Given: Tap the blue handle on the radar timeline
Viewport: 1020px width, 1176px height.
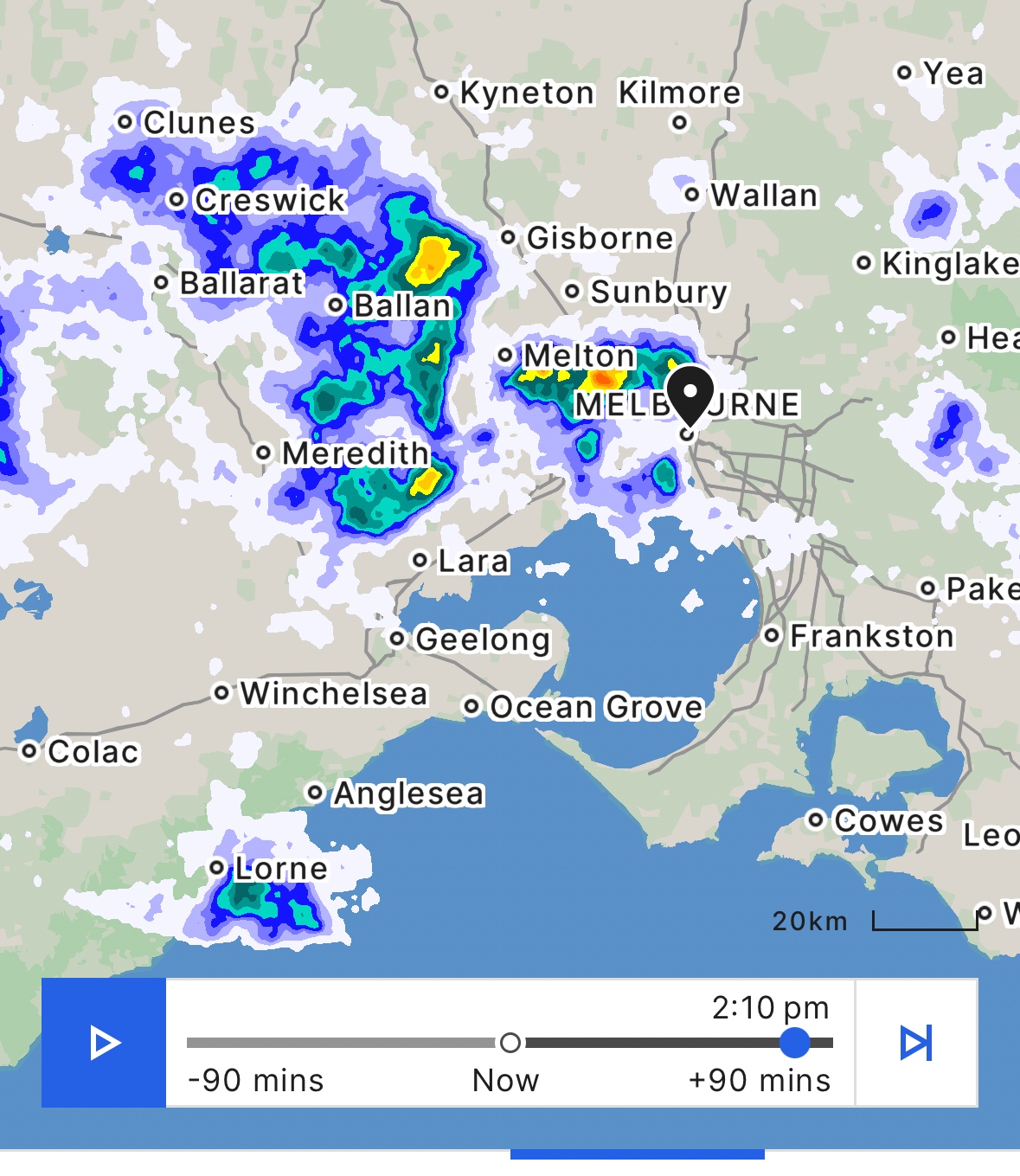Looking at the screenshot, I should tap(794, 1043).
